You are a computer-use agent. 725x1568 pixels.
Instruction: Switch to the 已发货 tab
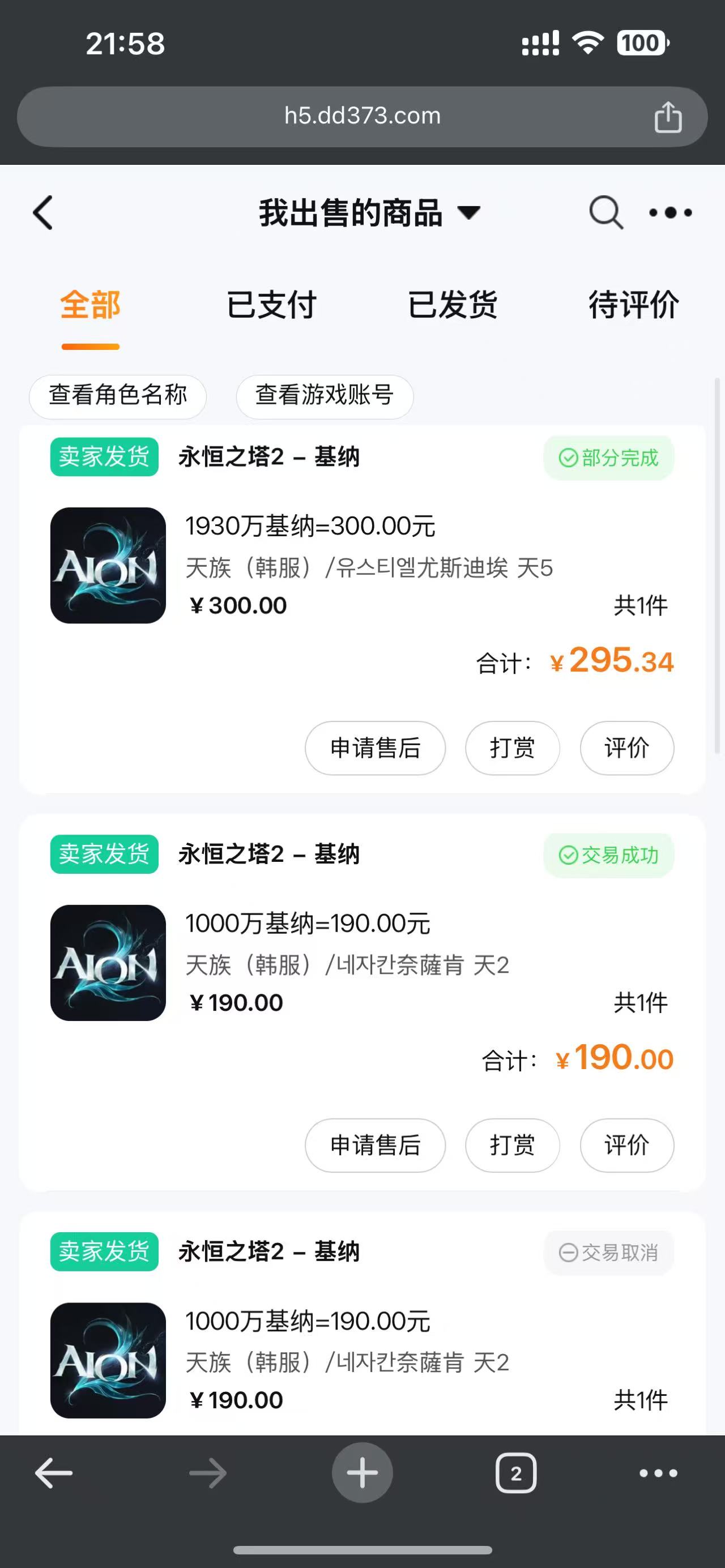453,305
